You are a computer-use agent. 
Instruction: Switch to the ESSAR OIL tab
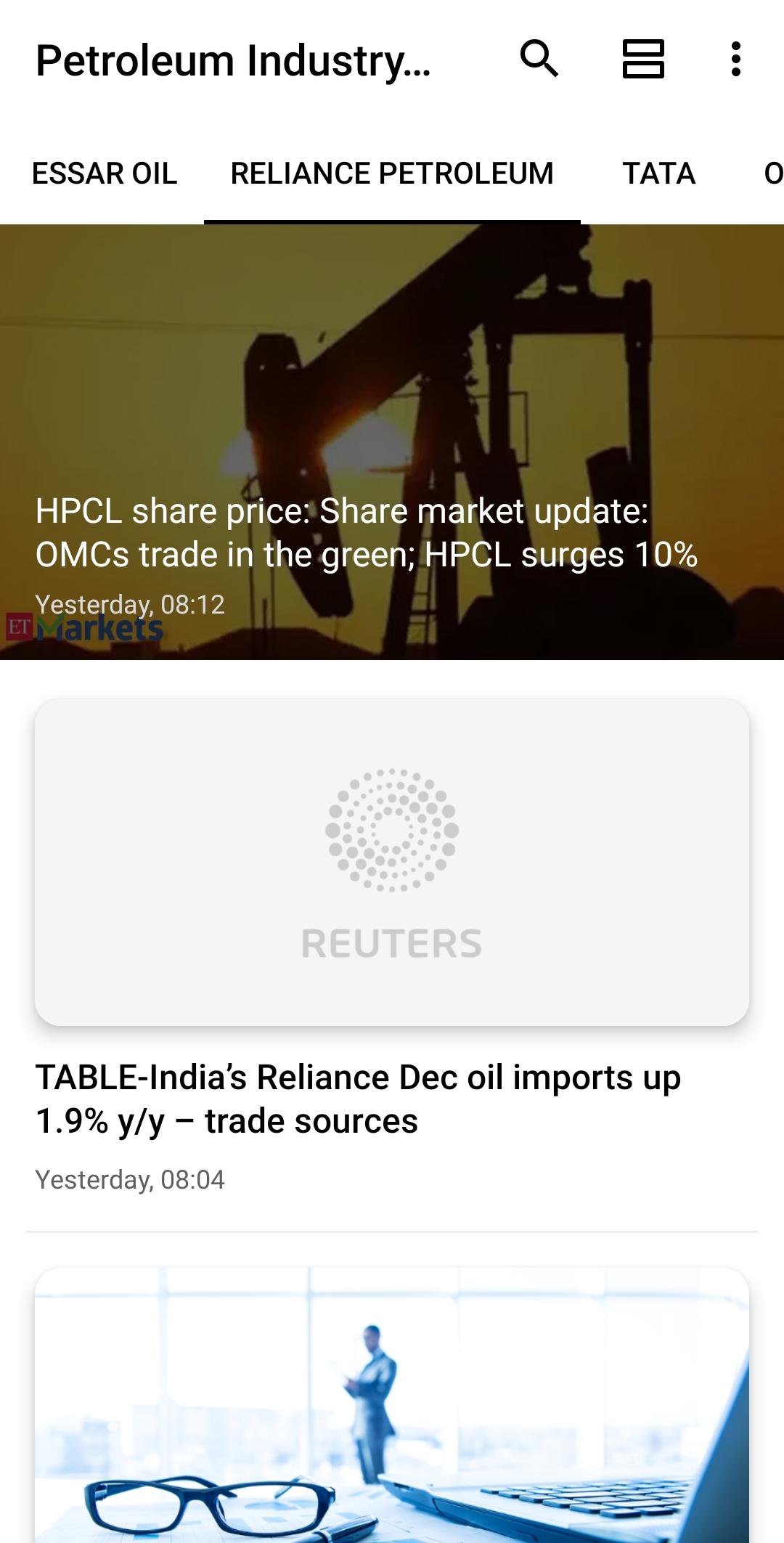(106, 173)
